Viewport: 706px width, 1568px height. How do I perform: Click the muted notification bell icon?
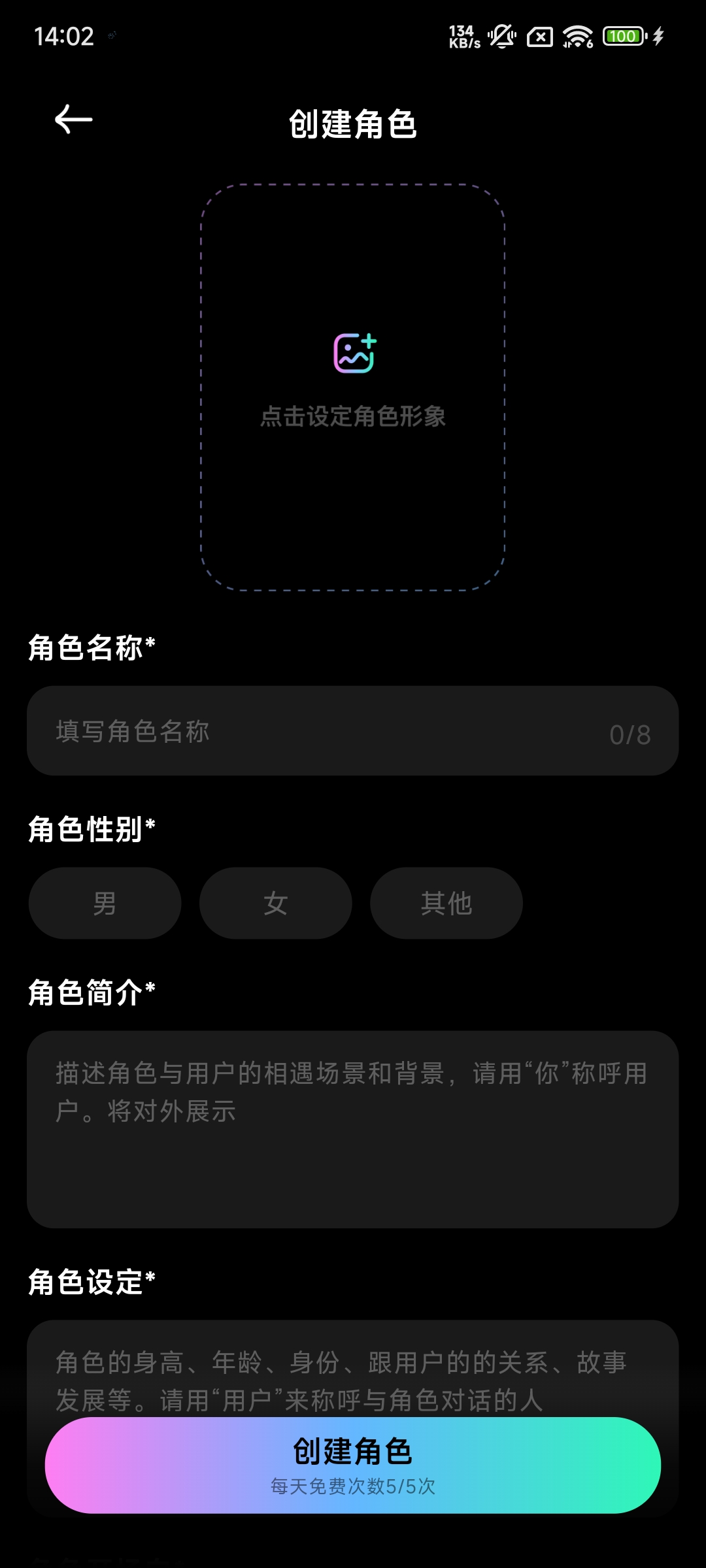[501, 37]
